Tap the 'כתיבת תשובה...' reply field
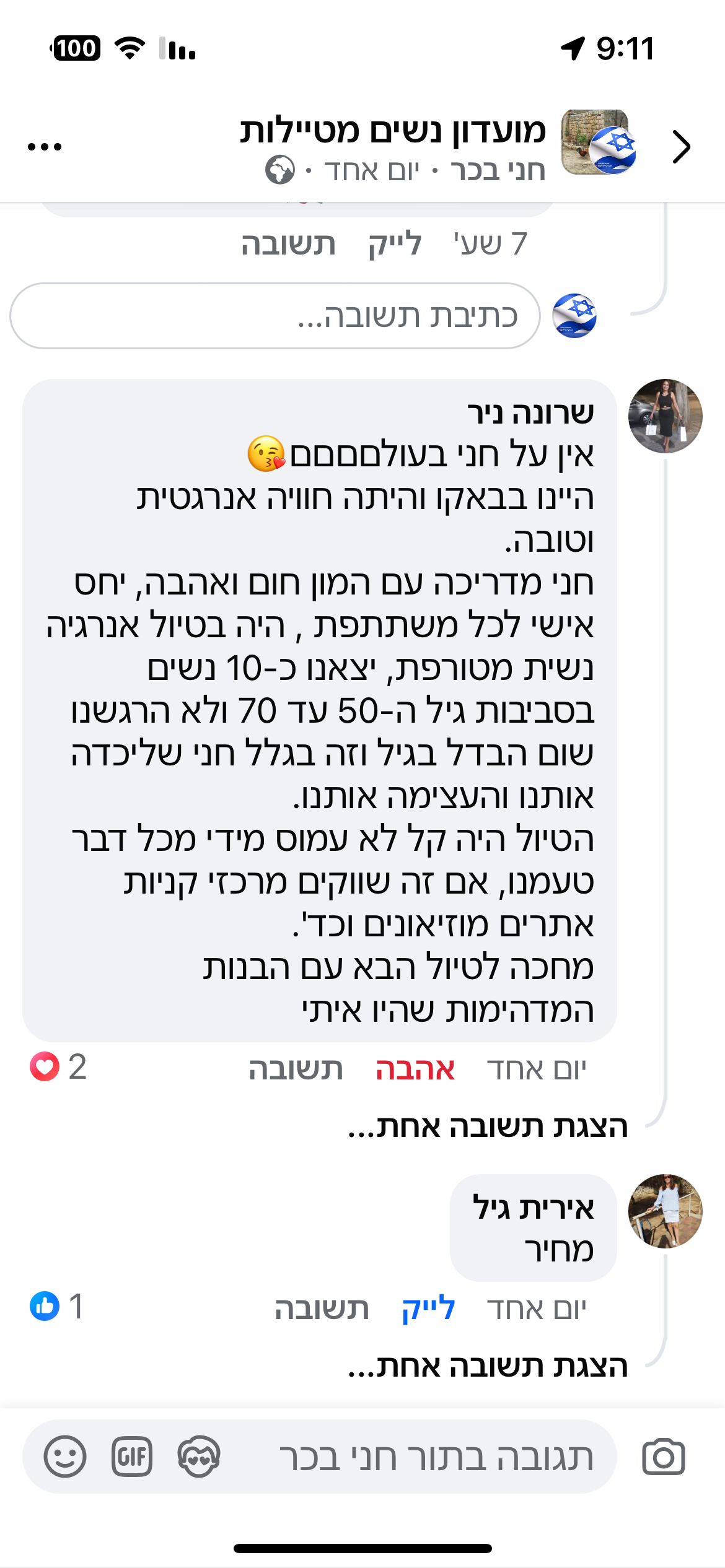This screenshot has height=1568, width=725. click(x=275, y=316)
